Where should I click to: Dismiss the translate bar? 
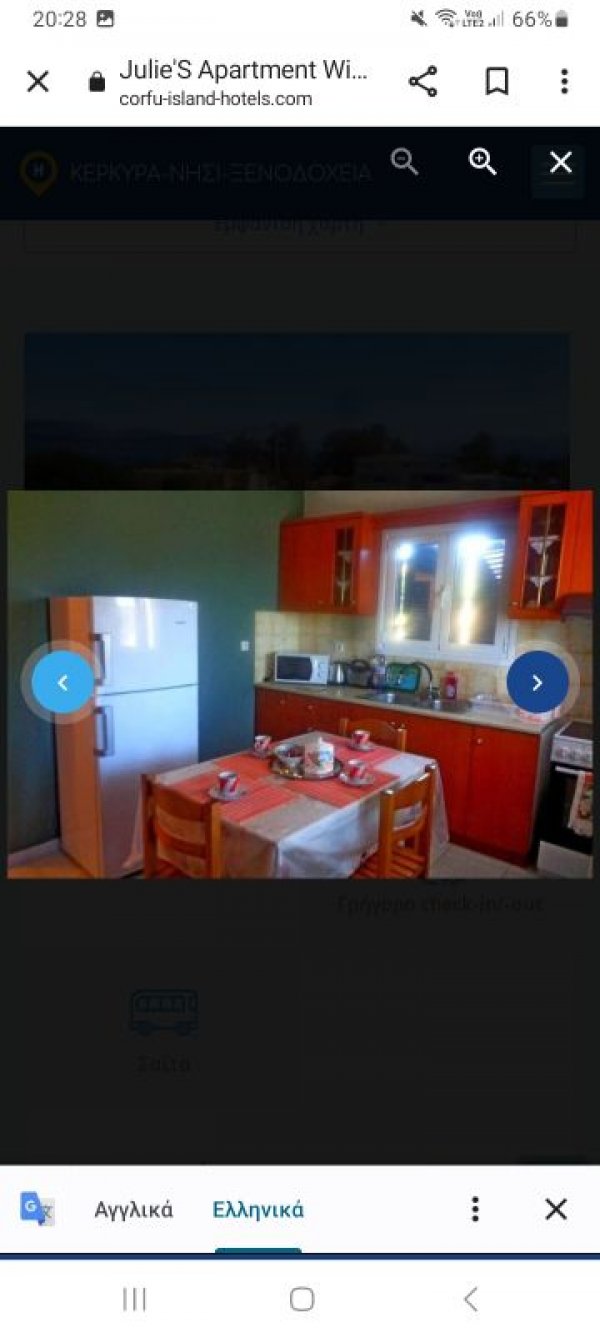pos(556,1210)
